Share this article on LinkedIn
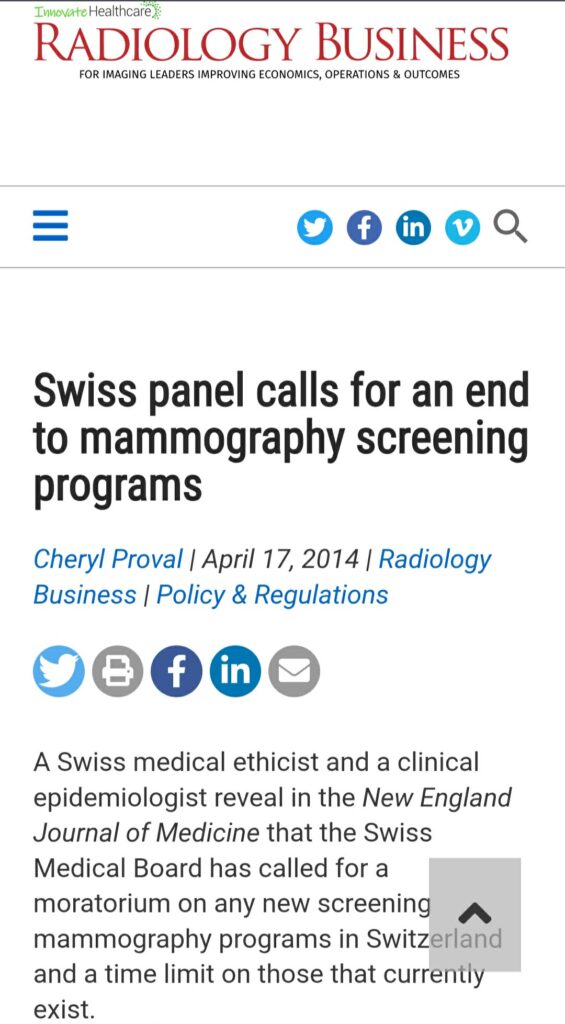This screenshot has width=565, height=1024. pos(235,671)
